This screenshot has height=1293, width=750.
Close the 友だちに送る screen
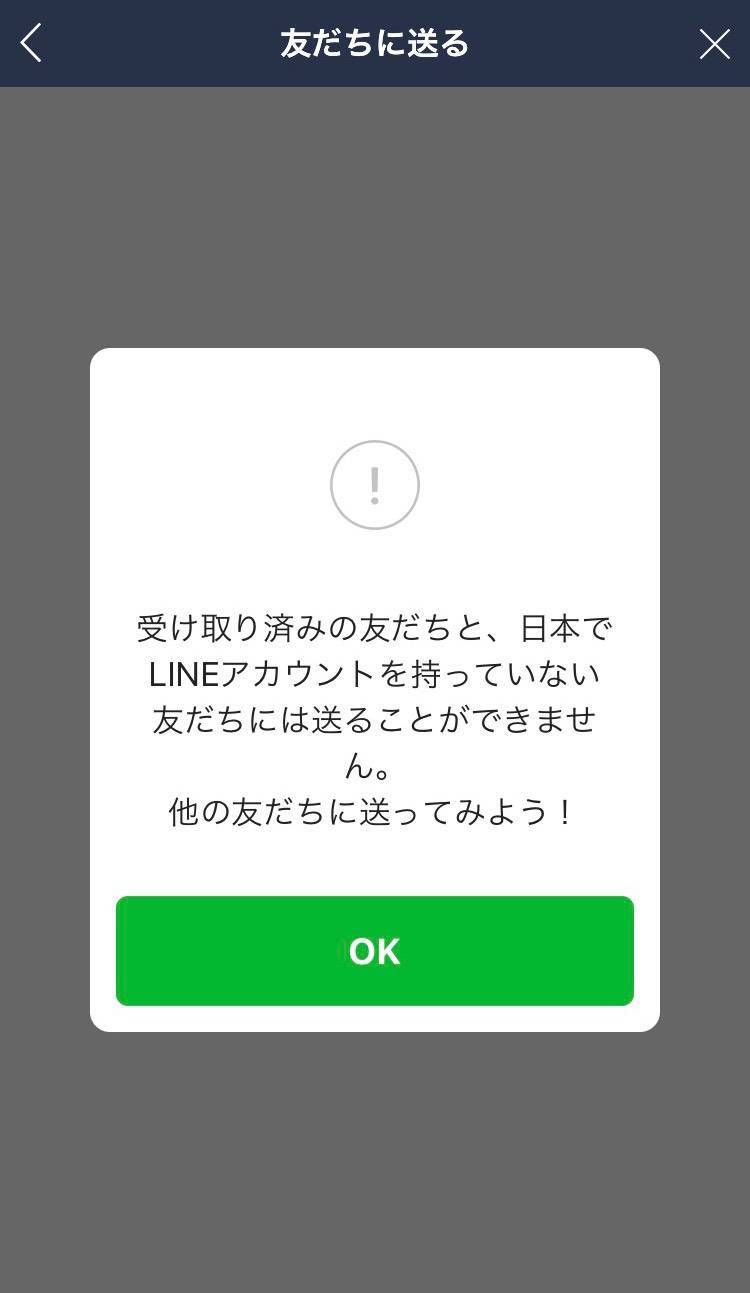[714, 44]
